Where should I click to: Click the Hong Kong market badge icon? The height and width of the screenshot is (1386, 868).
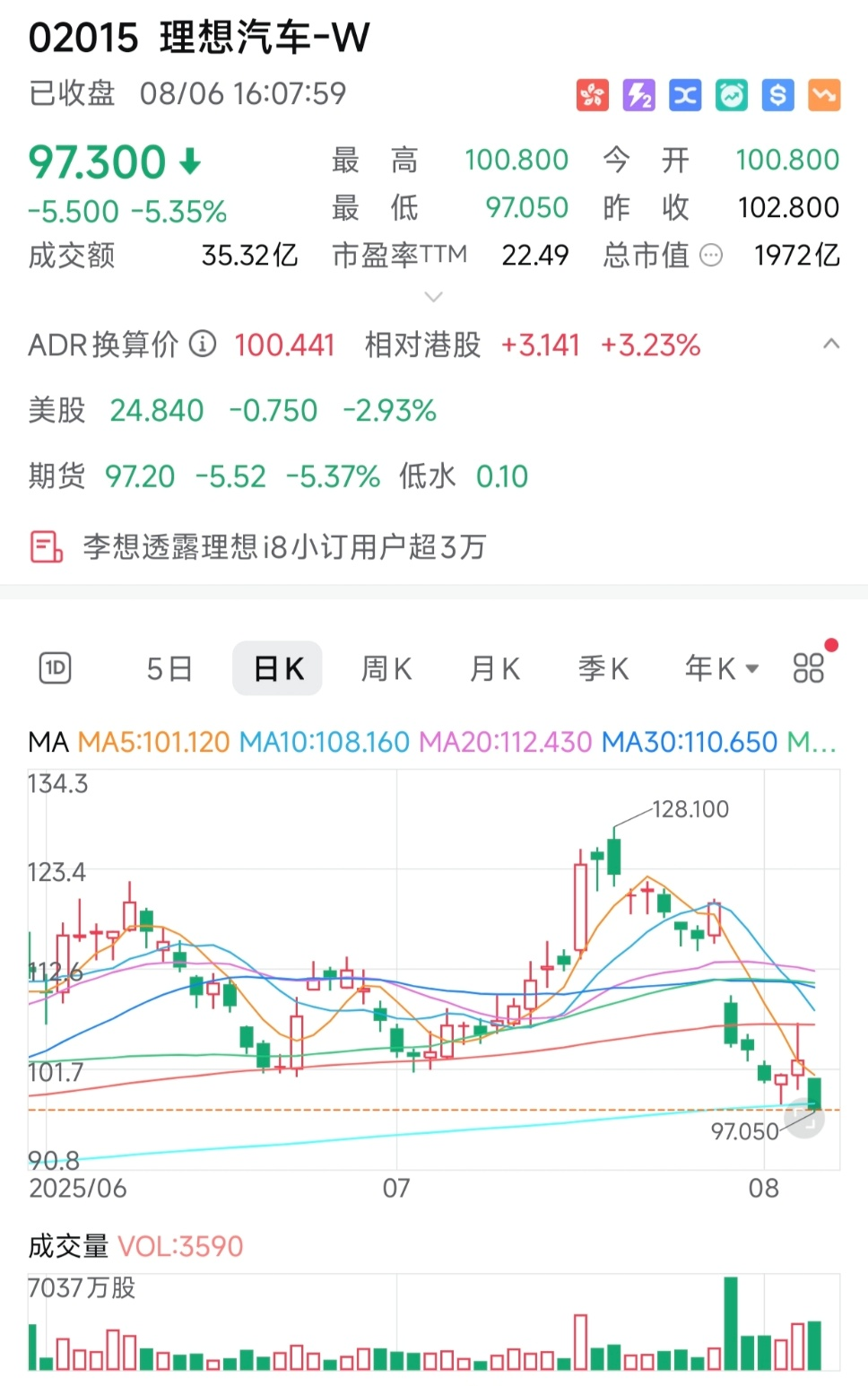pyautogui.click(x=592, y=94)
